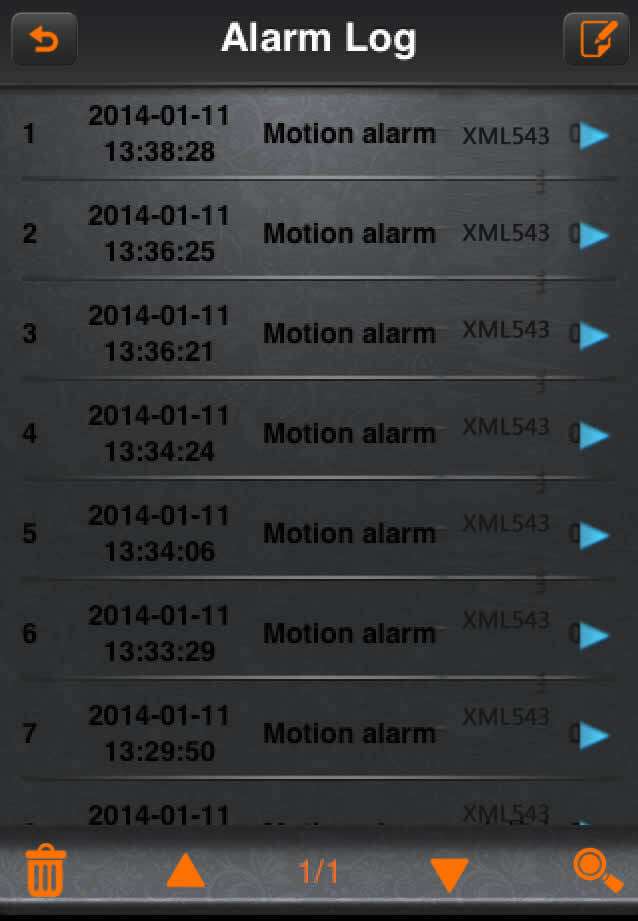This screenshot has width=638, height=921.
Task: Open the edit icon in the header
Action: click(x=596, y=40)
